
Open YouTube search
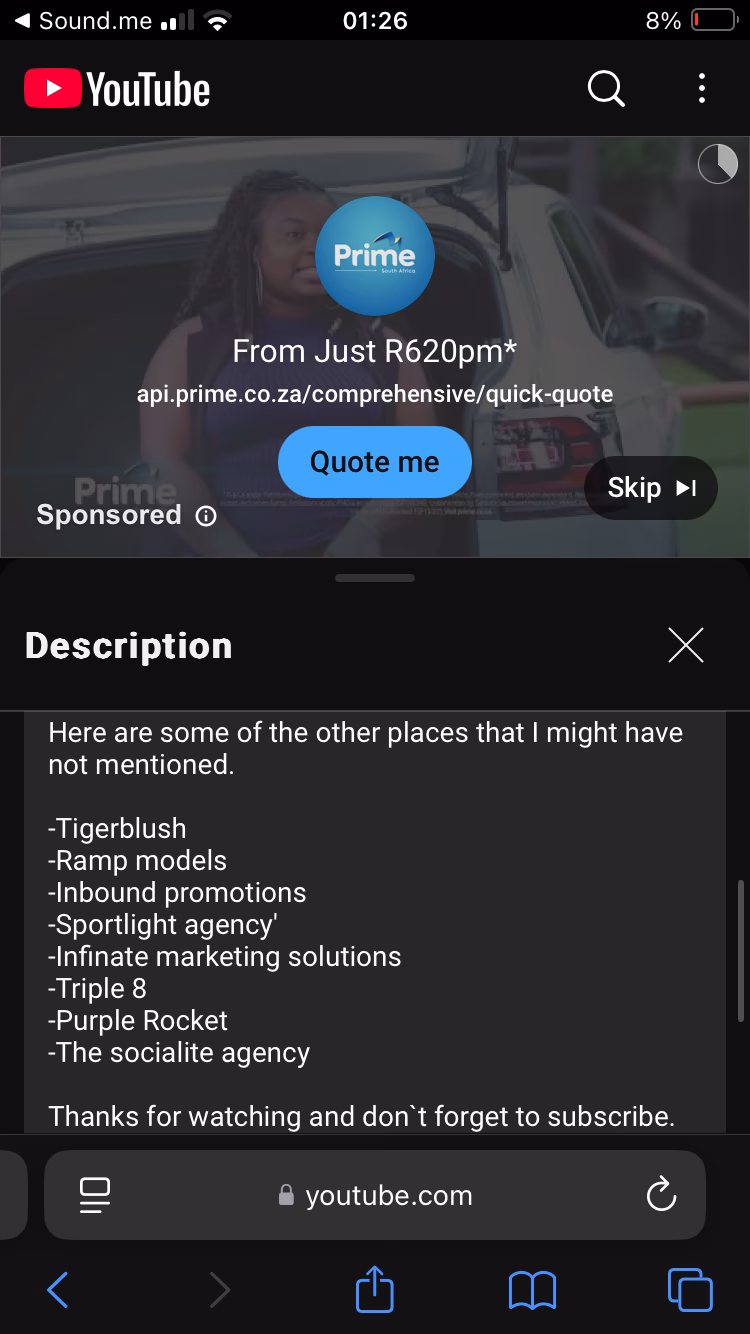pyautogui.click(x=606, y=89)
